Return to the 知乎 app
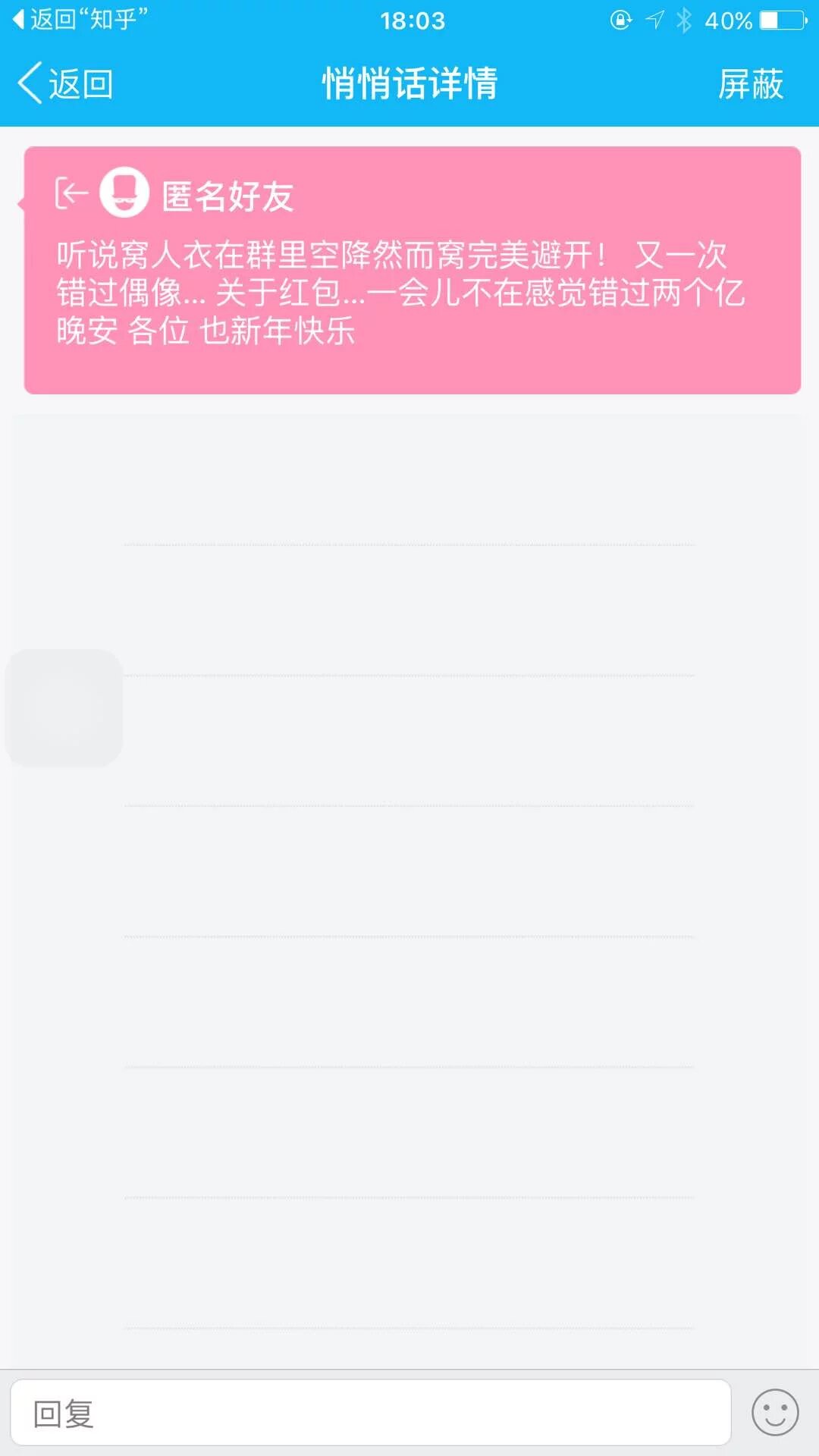 [x=80, y=20]
